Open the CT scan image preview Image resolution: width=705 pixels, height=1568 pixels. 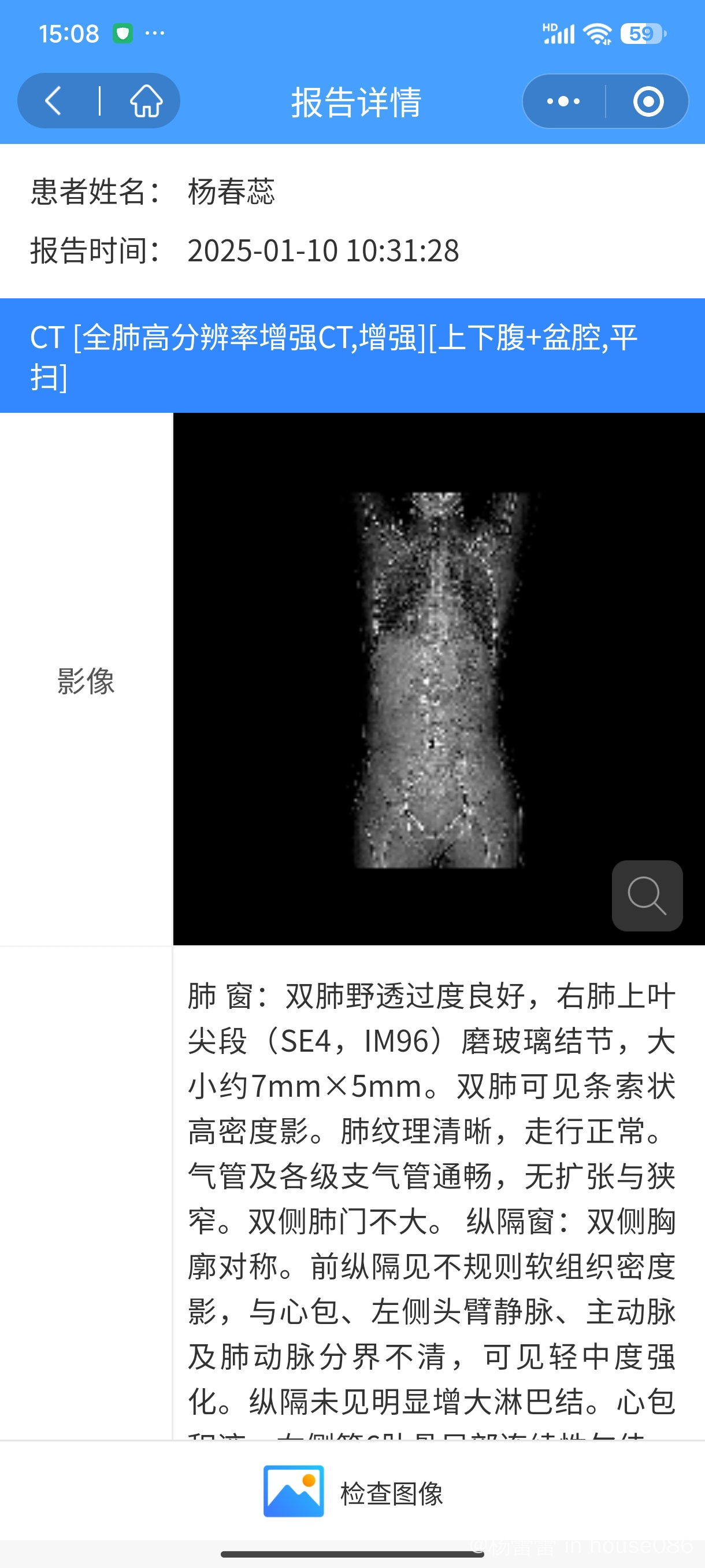click(438, 679)
